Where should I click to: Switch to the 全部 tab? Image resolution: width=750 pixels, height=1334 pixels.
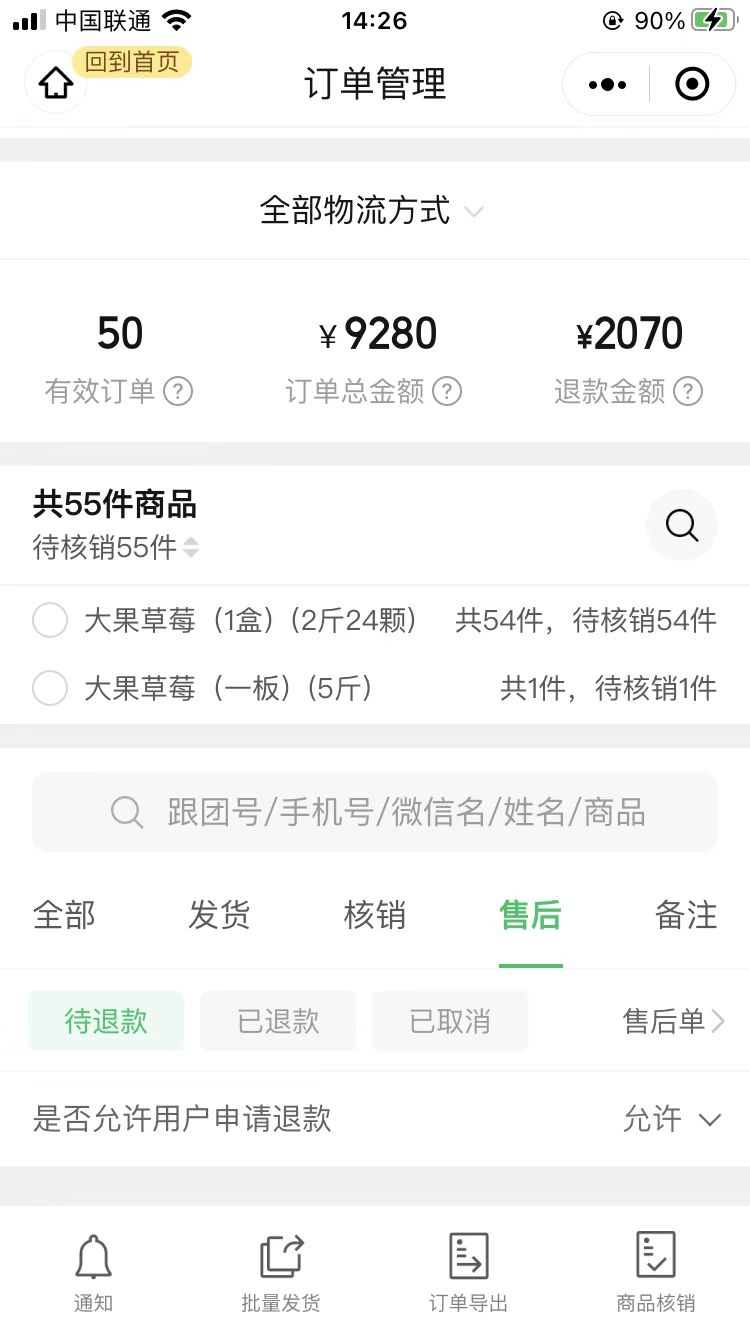pyautogui.click(x=64, y=915)
